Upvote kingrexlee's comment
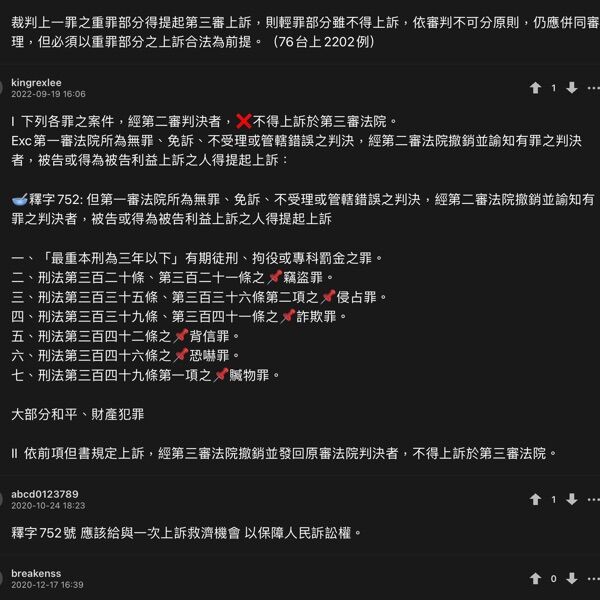Image resolution: width=600 pixels, height=600 pixels. click(x=536, y=88)
